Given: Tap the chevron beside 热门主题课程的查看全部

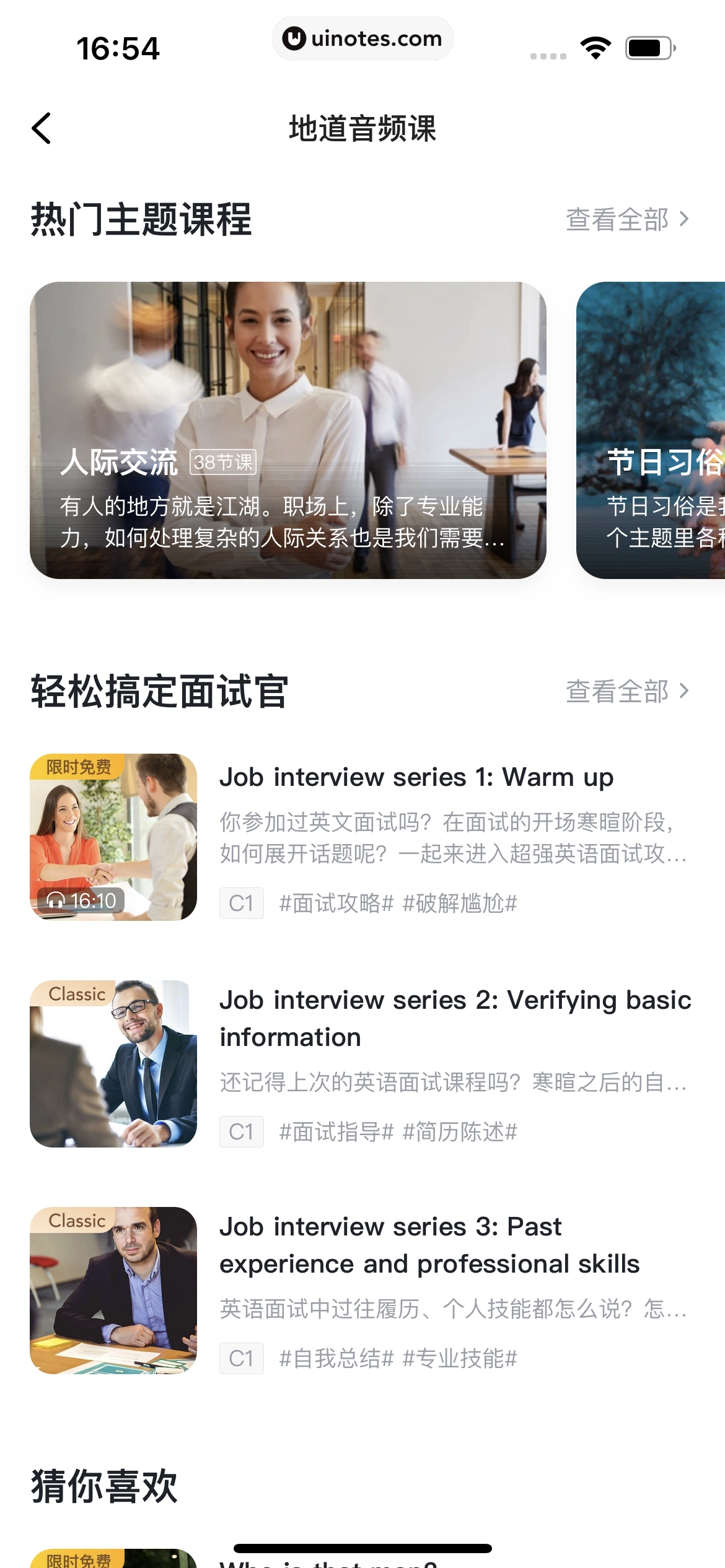Looking at the screenshot, I should point(683,220).
